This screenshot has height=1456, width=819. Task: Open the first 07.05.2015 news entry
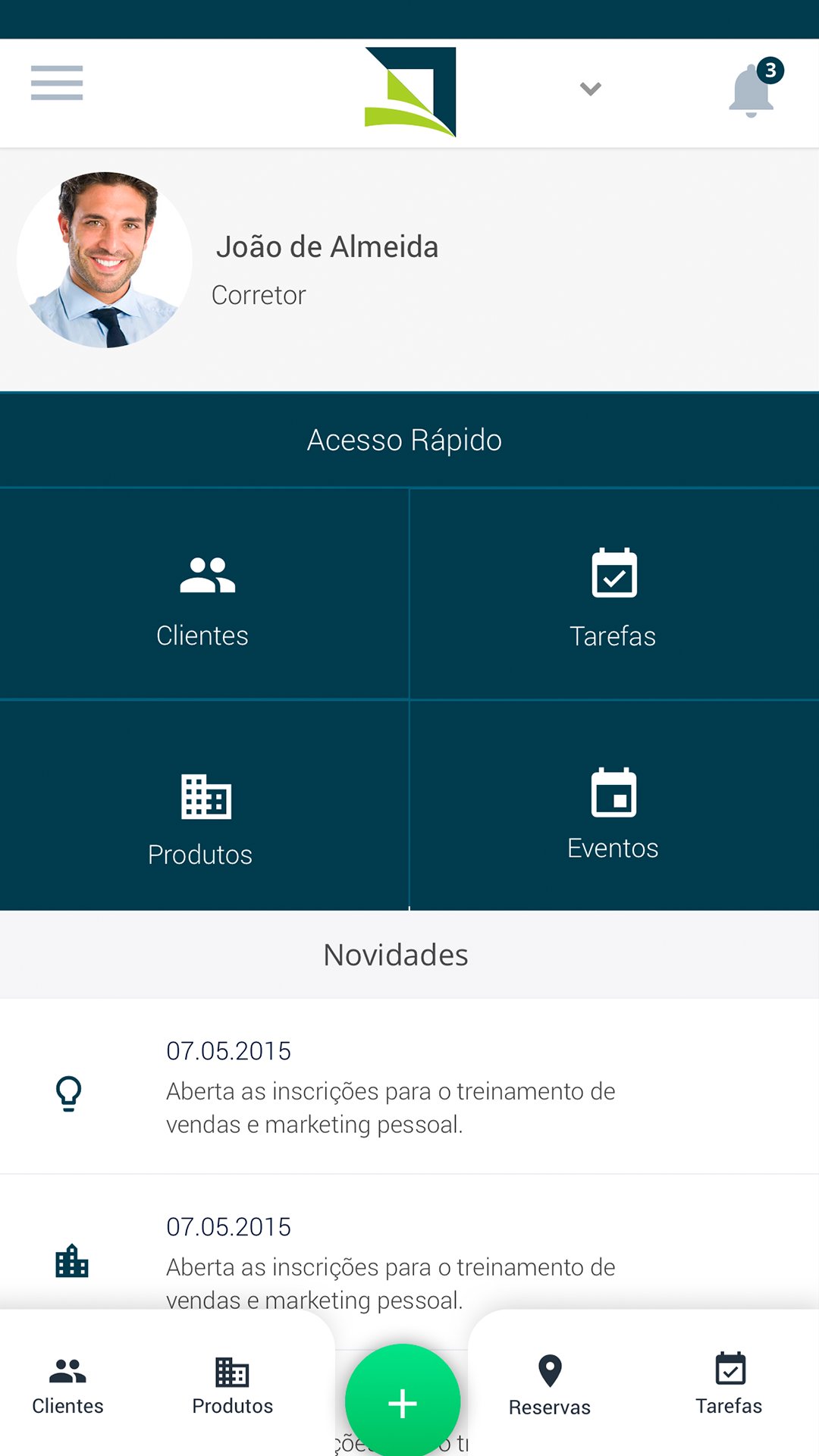pos(390,1092)
